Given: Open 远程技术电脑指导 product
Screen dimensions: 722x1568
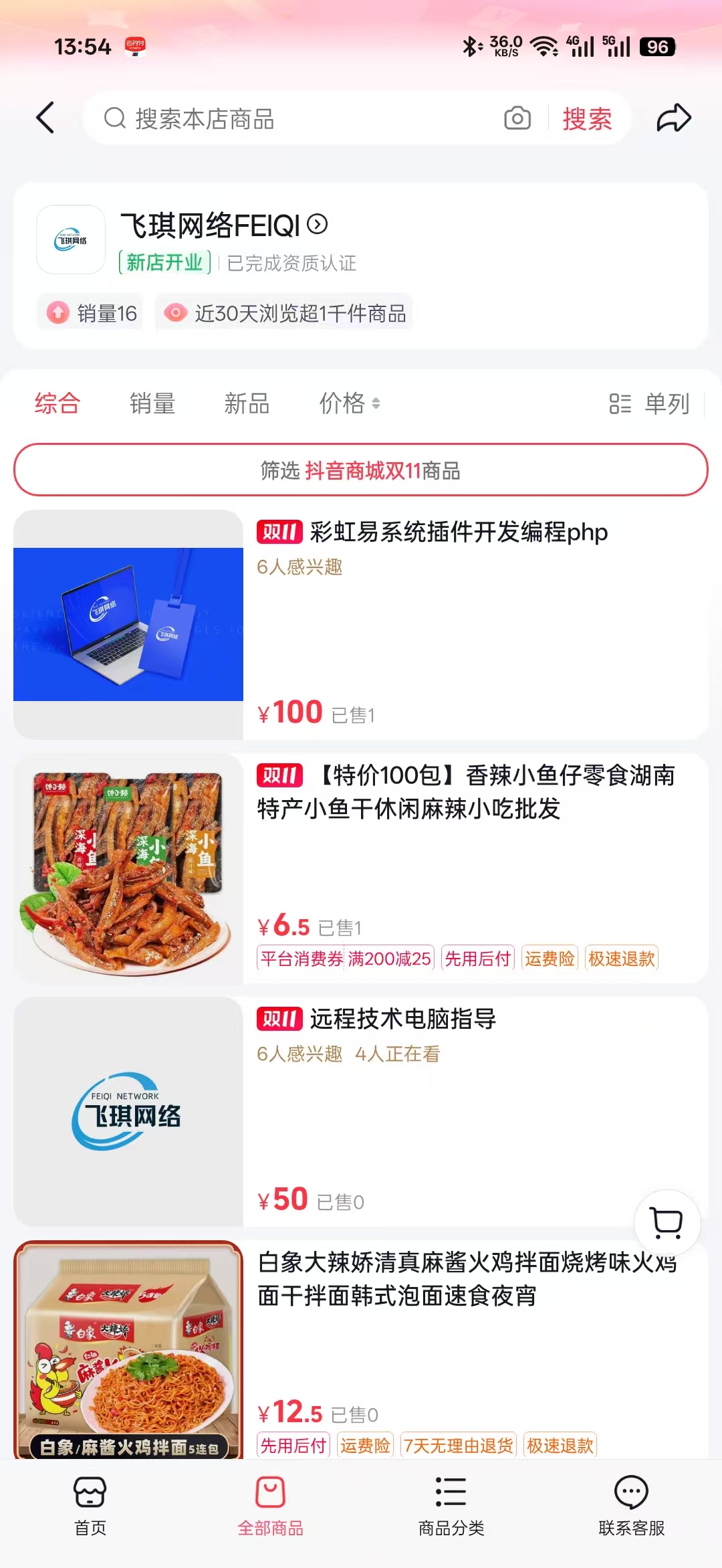Looking at the screenshot, I should 402,1019.
